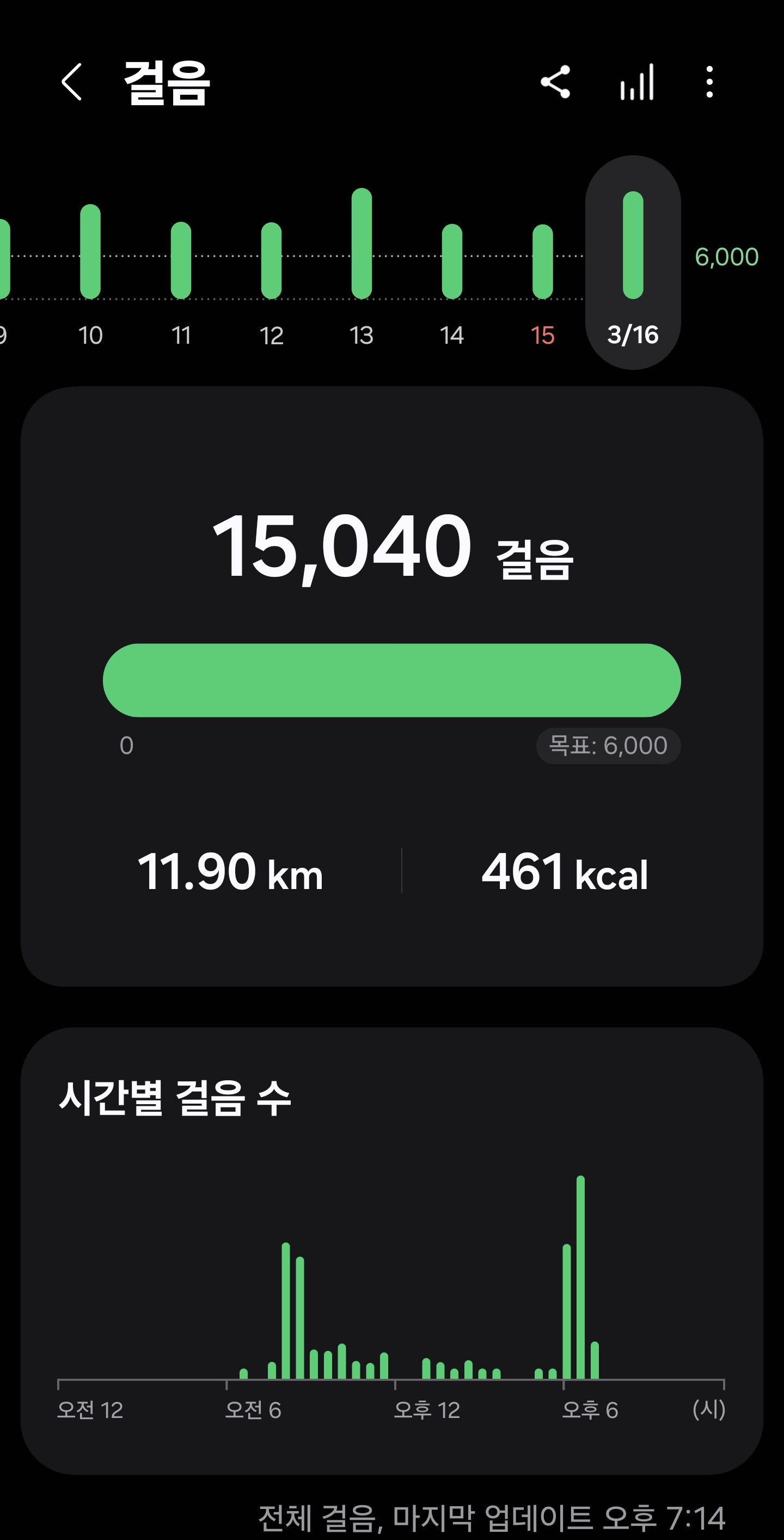
Task: Share the step count summary
Action: click(555, 82)
